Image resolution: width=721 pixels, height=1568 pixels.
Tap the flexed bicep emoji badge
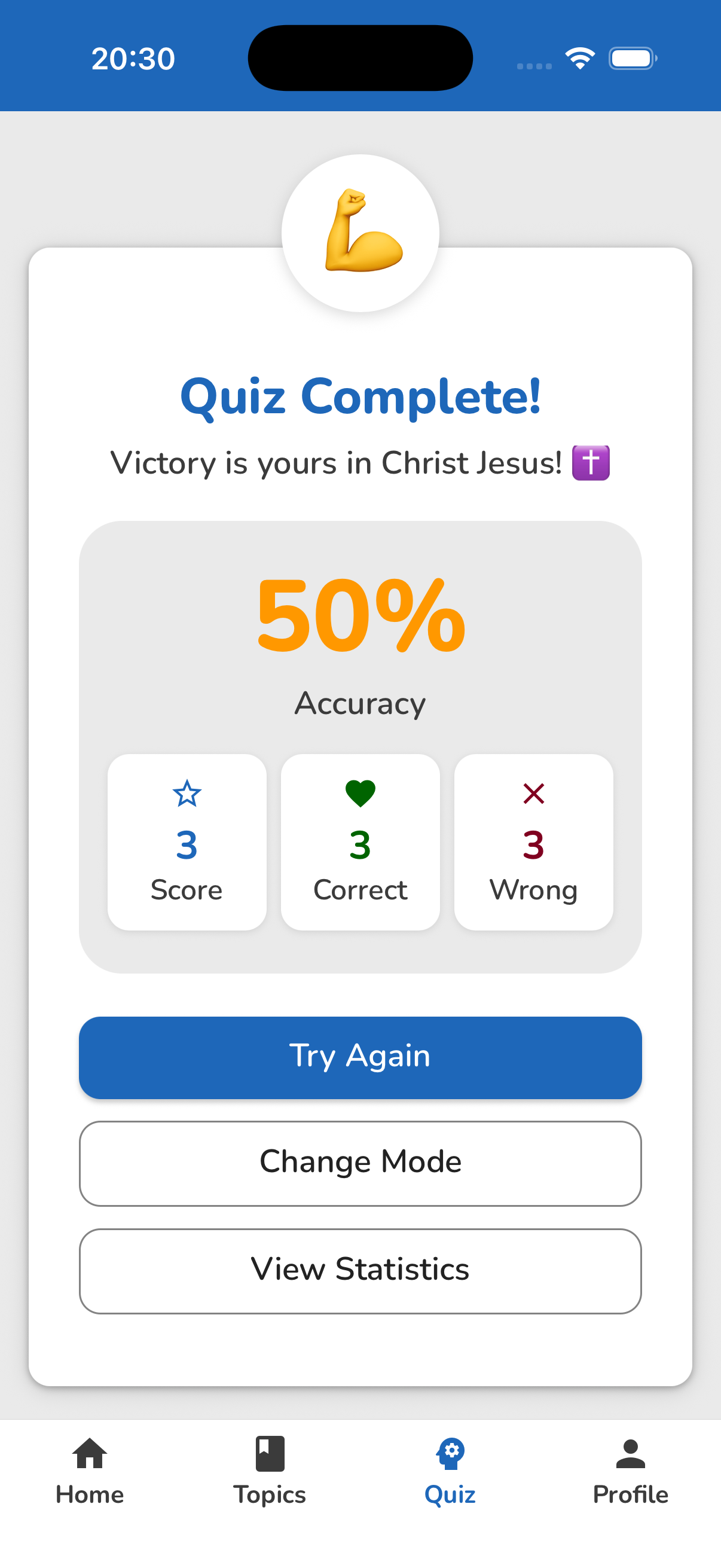360,233
